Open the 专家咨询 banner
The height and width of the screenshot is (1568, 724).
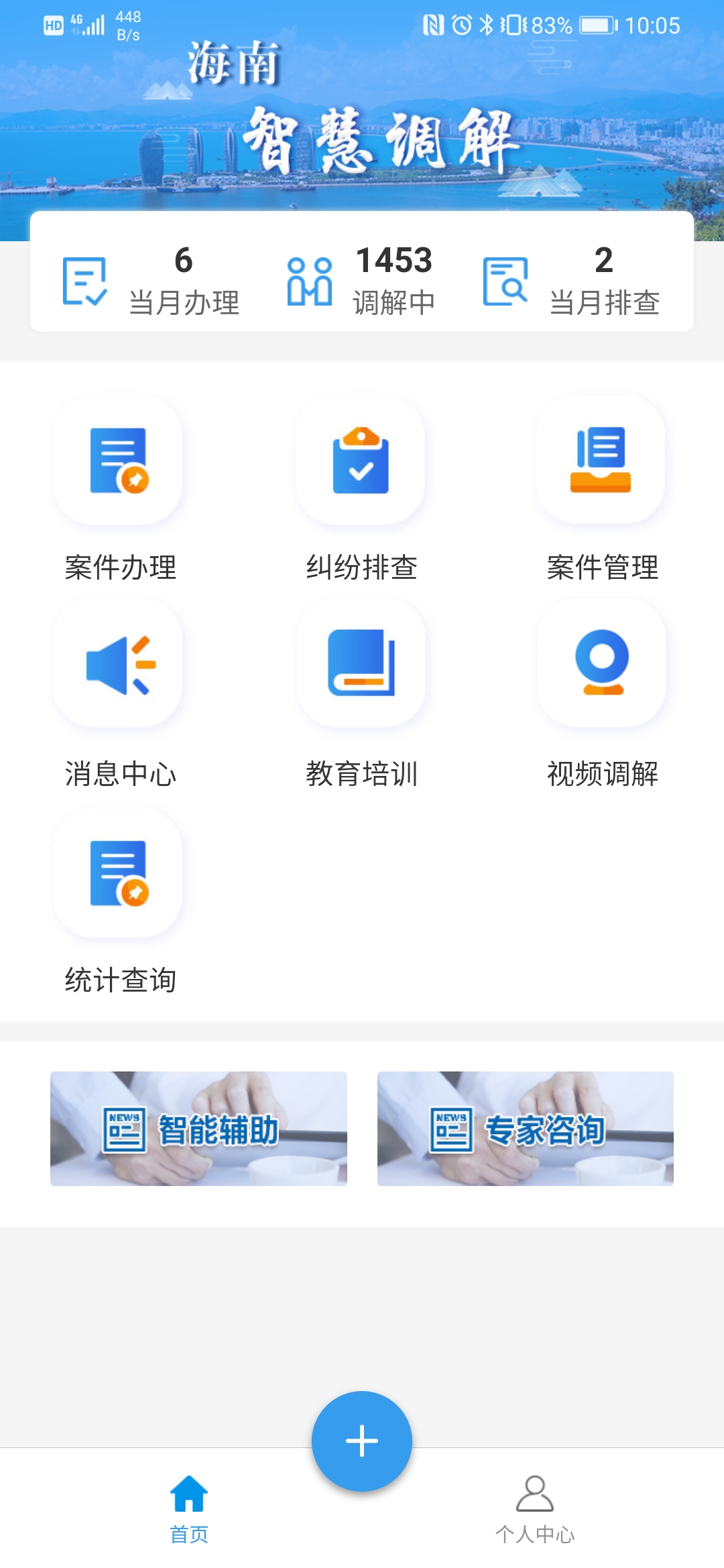coord(525,1128)
